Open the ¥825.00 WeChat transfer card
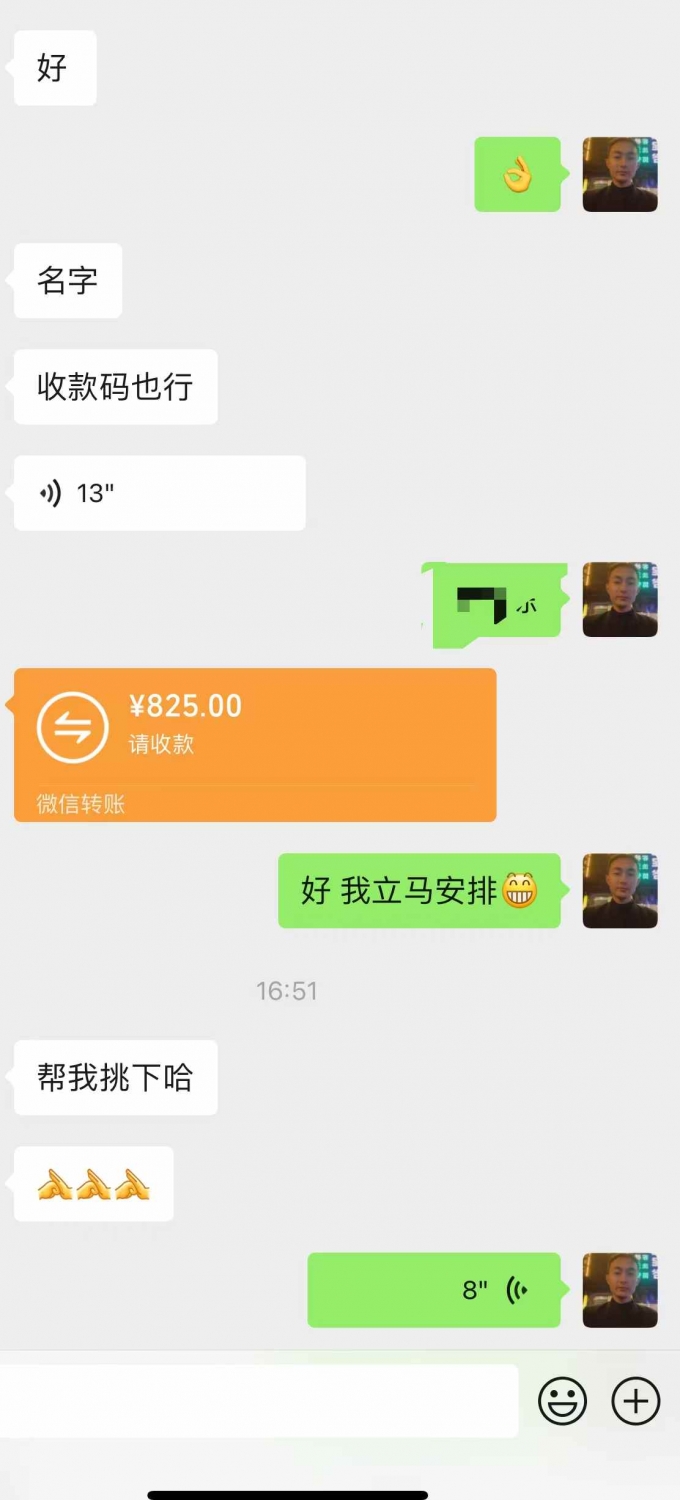680x1500 pixels. (x=255, y=745)
